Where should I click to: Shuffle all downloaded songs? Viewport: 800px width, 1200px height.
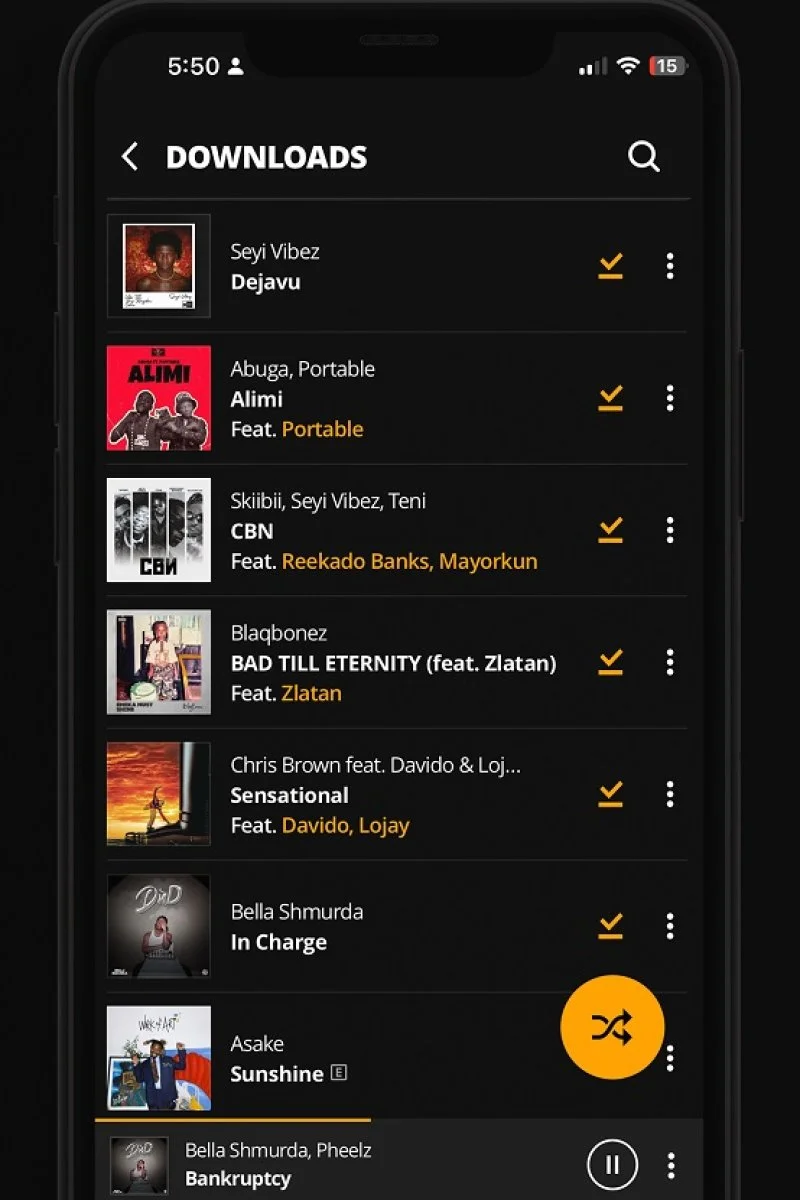point(612,1027)
